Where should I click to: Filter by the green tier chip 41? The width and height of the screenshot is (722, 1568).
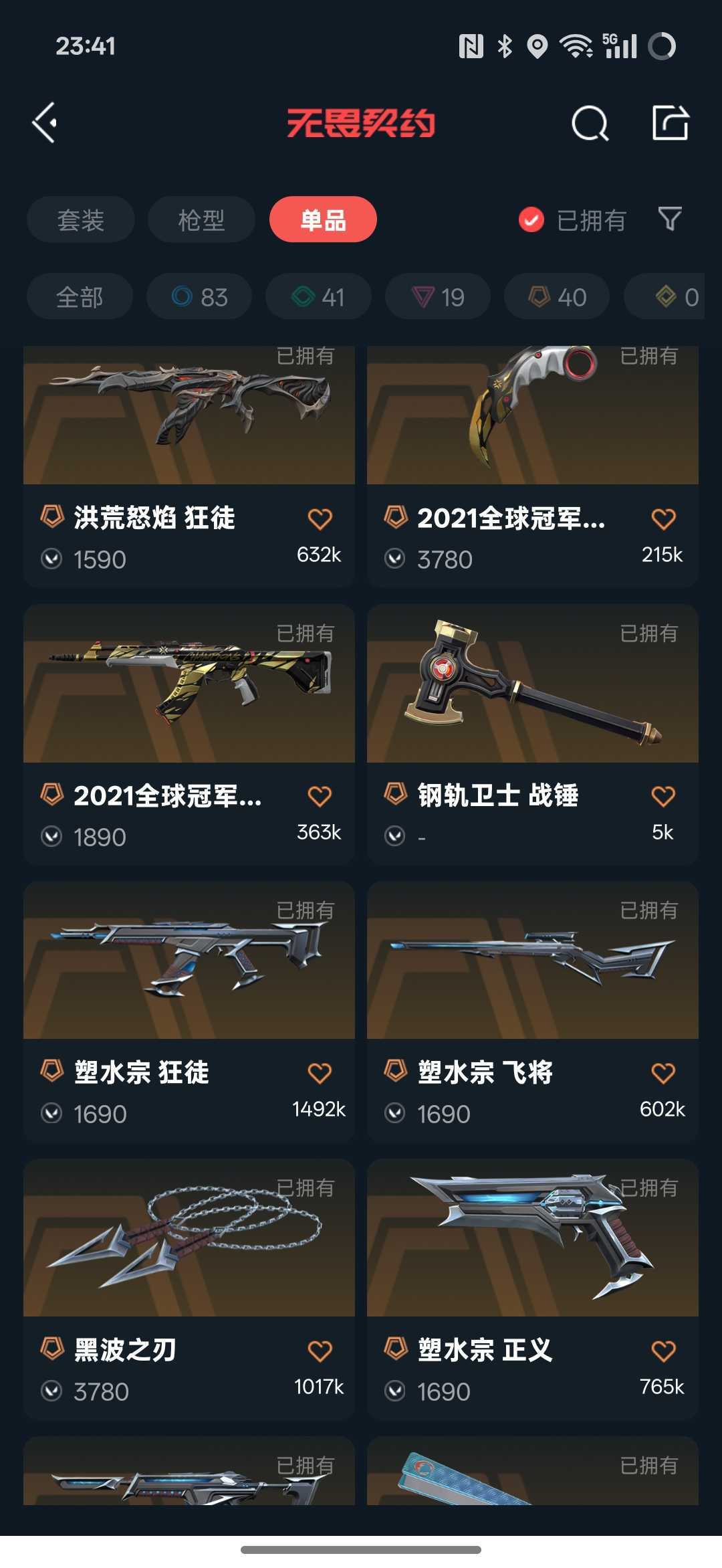click(318, 296)
